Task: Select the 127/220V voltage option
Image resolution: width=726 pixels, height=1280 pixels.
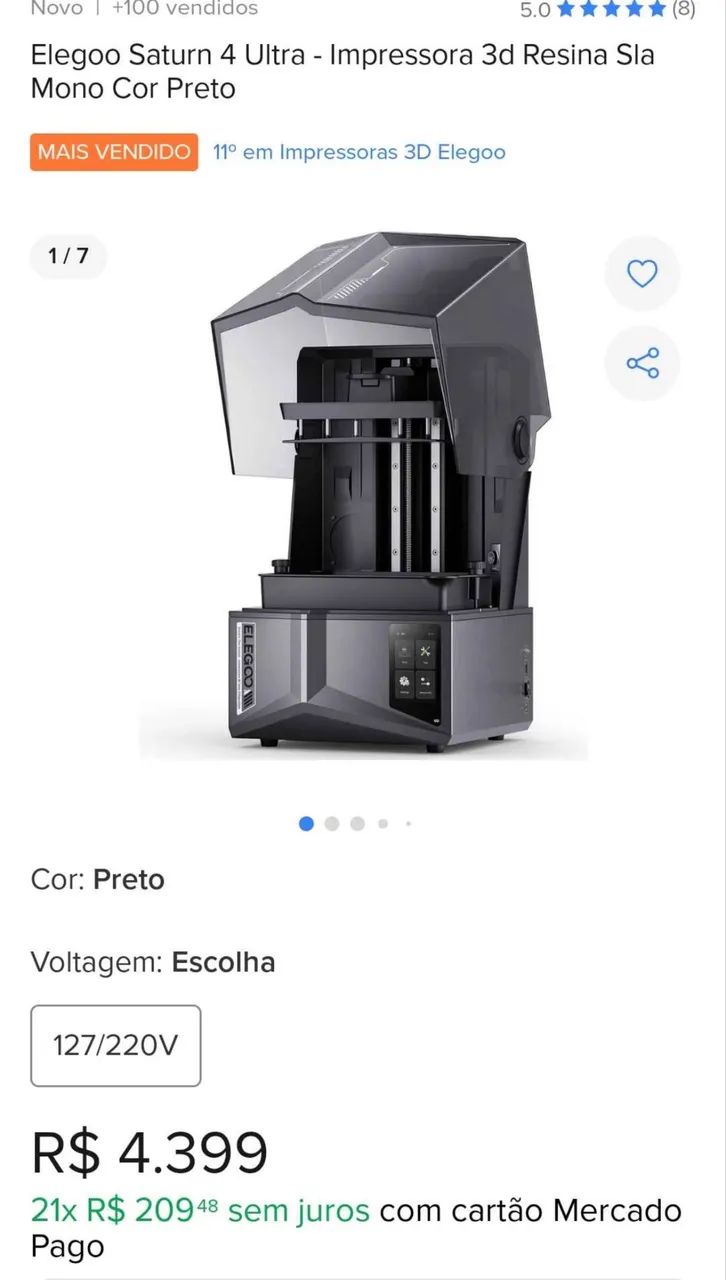Action: (115, 1045)
